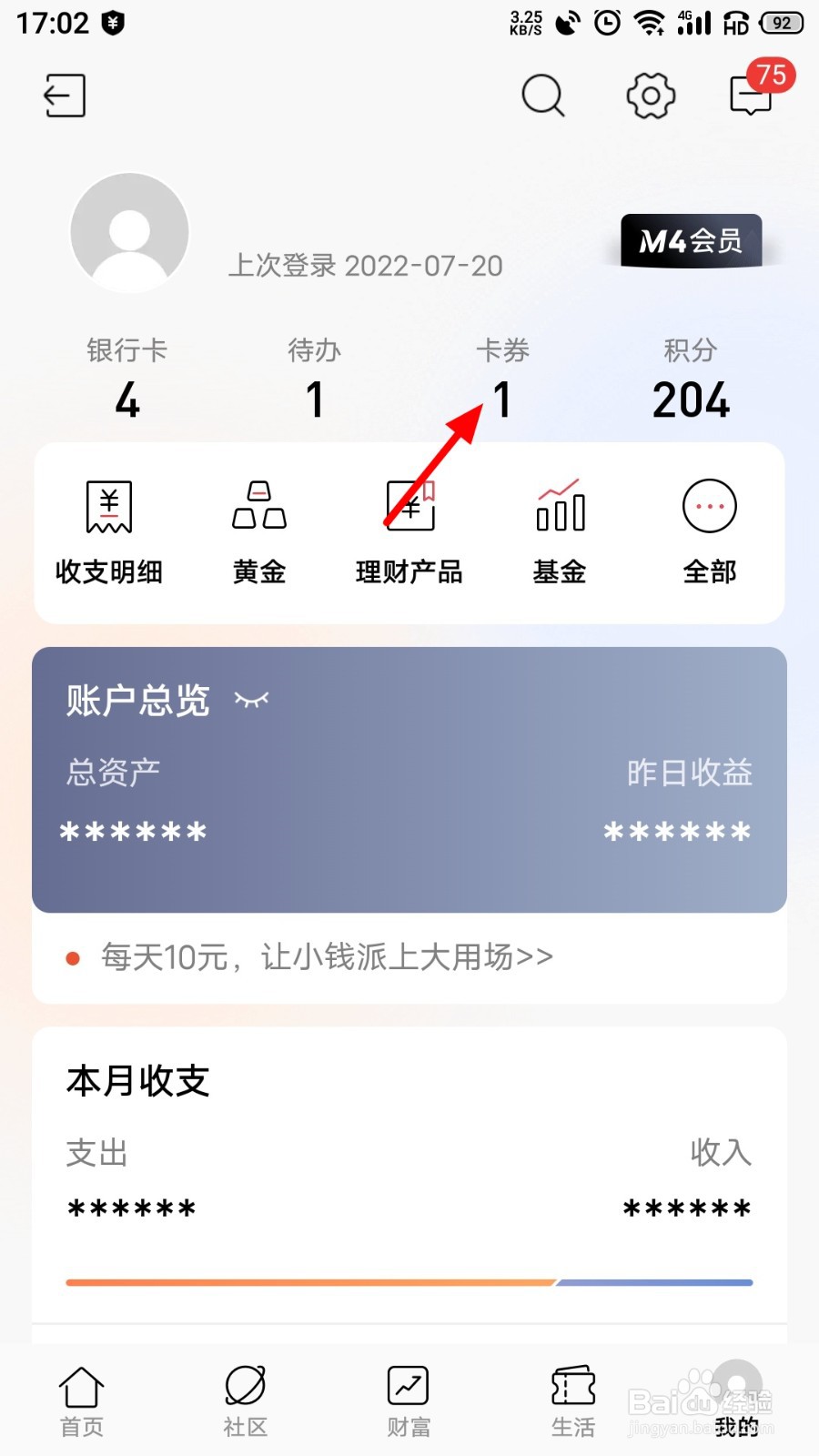Tap the logout icon at top left
Image resolution: width=819 pixels, height=1456 pixels.
pos(64,96)
